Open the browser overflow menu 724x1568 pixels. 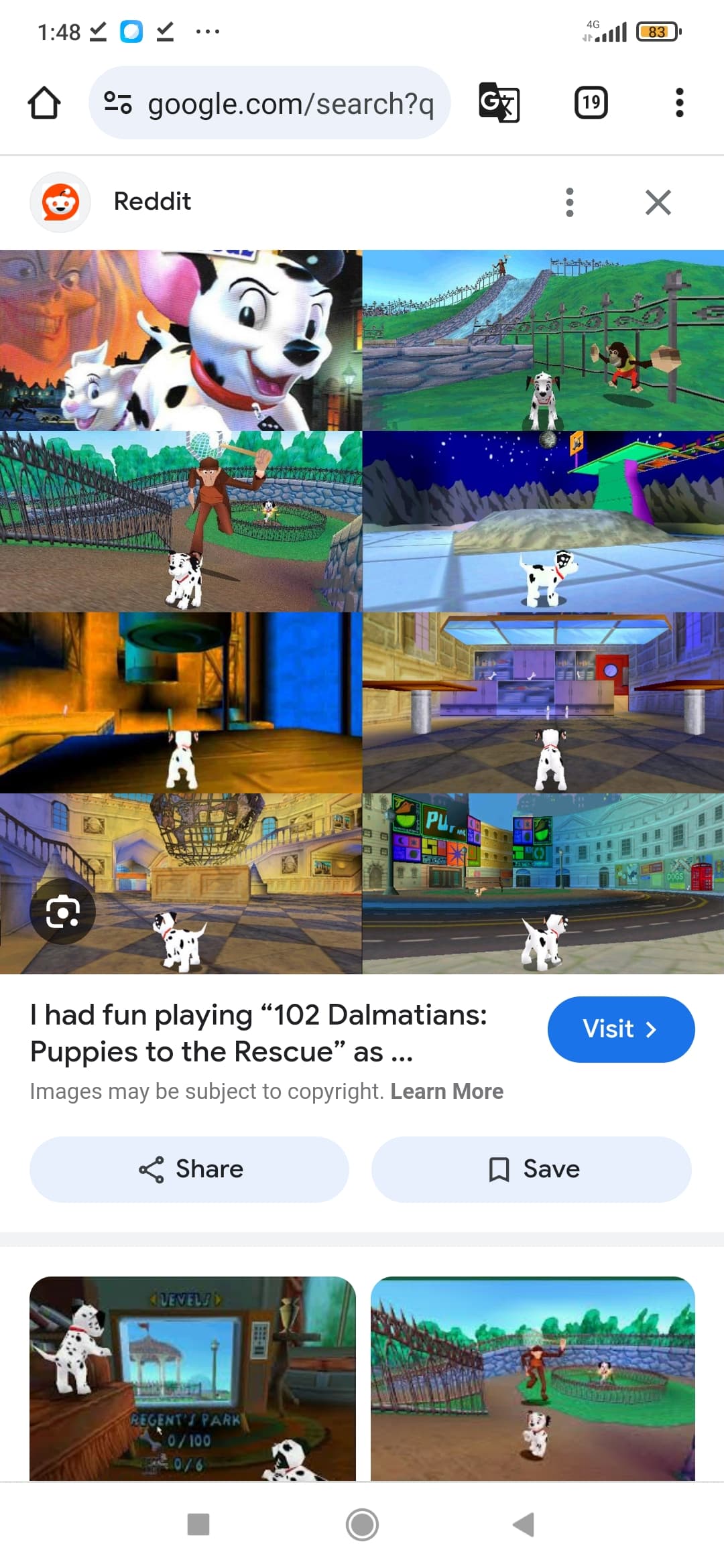(679, 103)
